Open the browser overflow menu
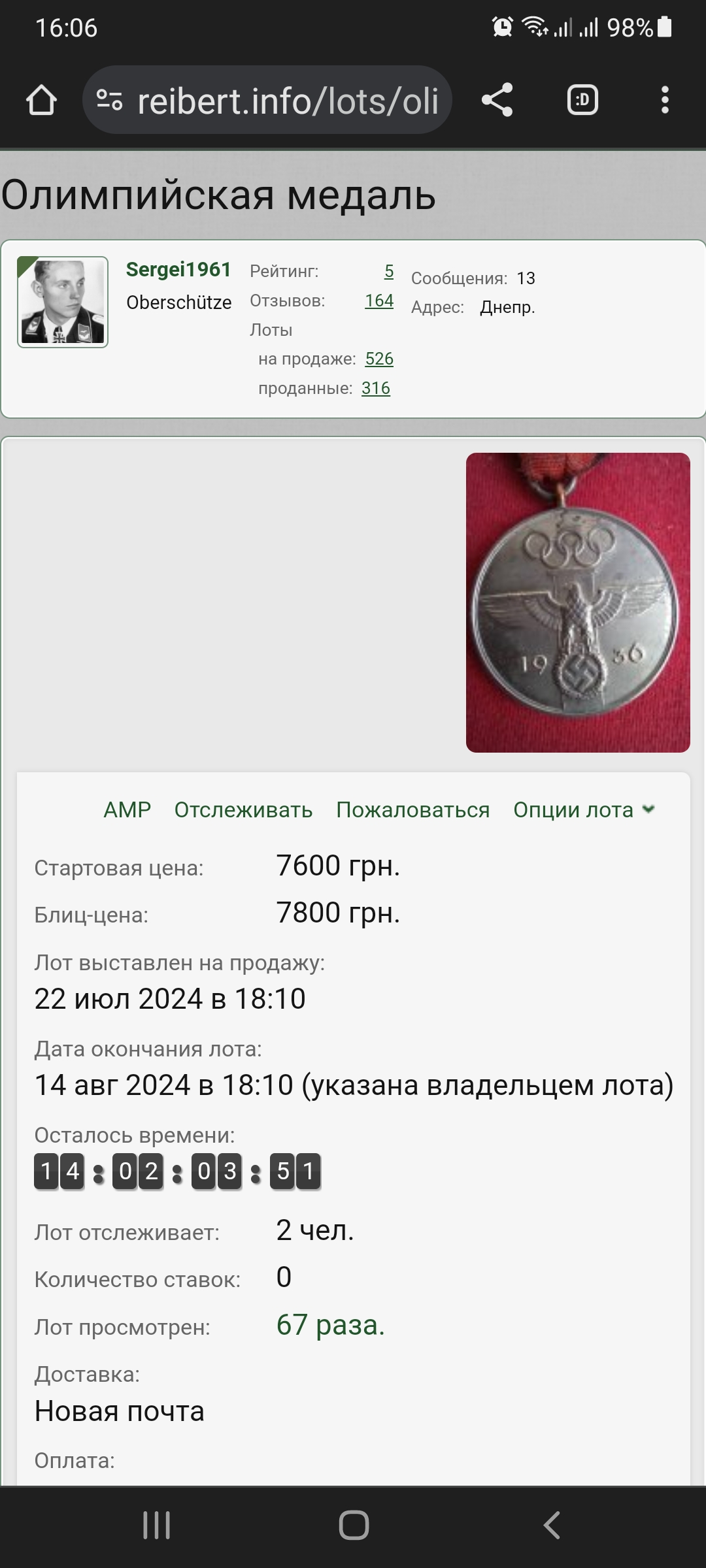Viewport: 706px width, 1568px height. (x=665, y=100)
